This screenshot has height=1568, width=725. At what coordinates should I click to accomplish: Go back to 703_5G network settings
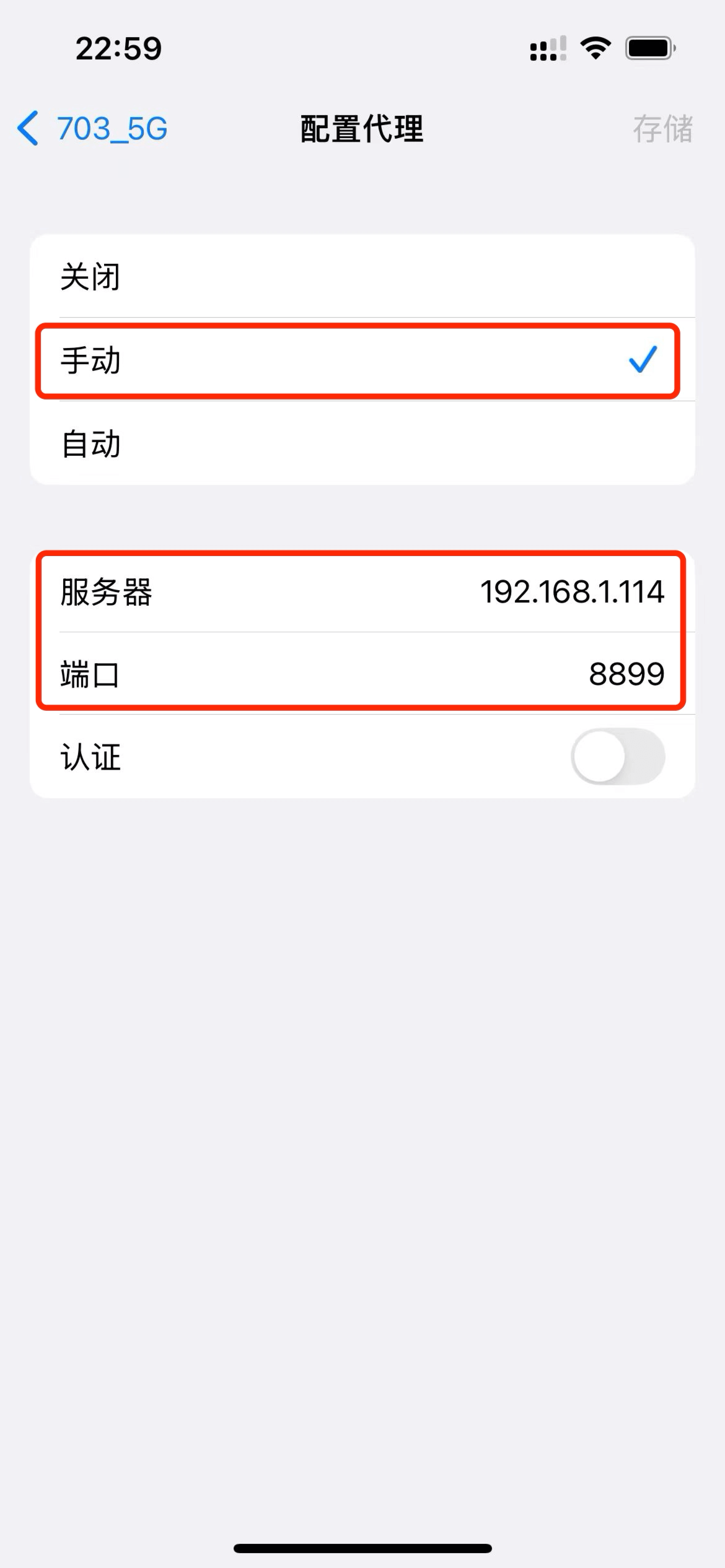92,129
